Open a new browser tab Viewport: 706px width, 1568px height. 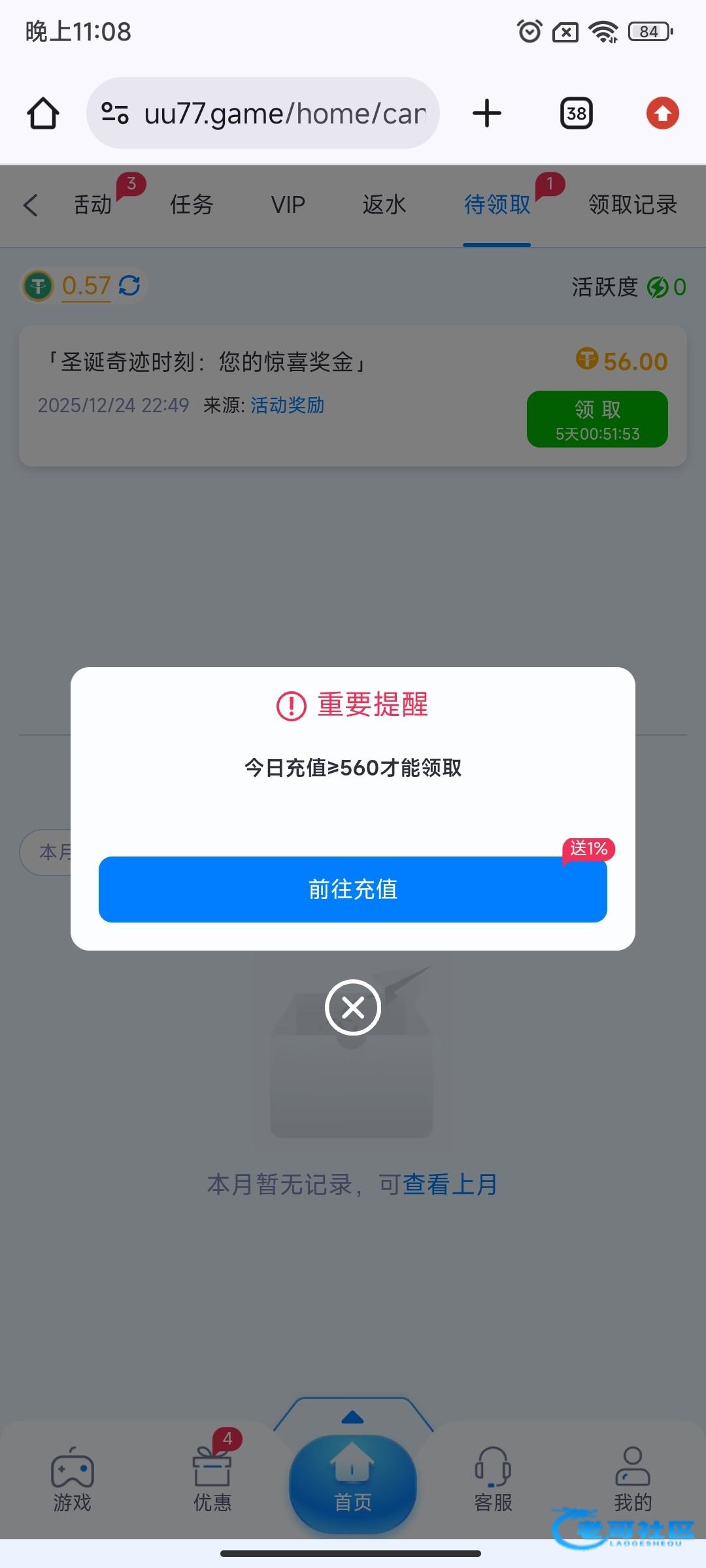487,114
